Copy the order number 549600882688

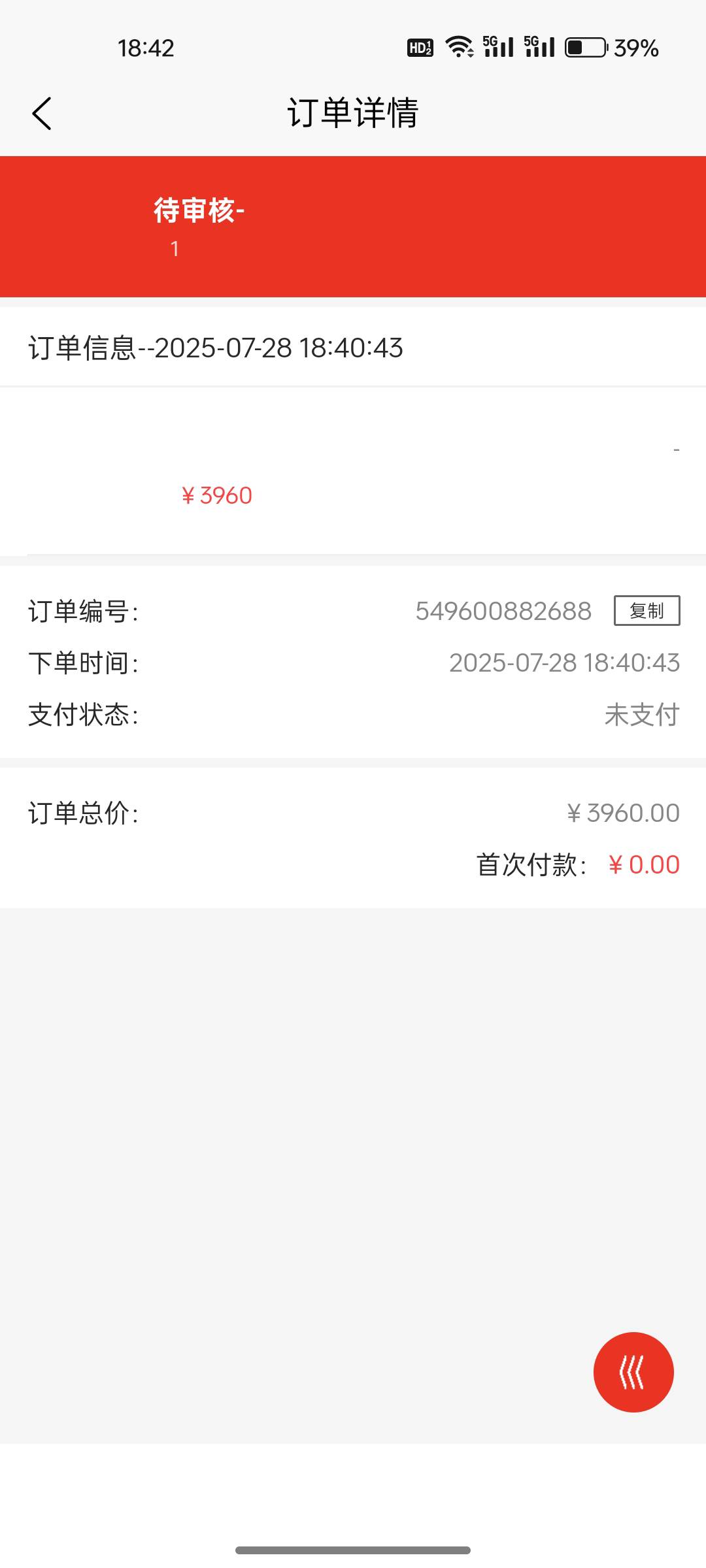click(x=647, y=610)
